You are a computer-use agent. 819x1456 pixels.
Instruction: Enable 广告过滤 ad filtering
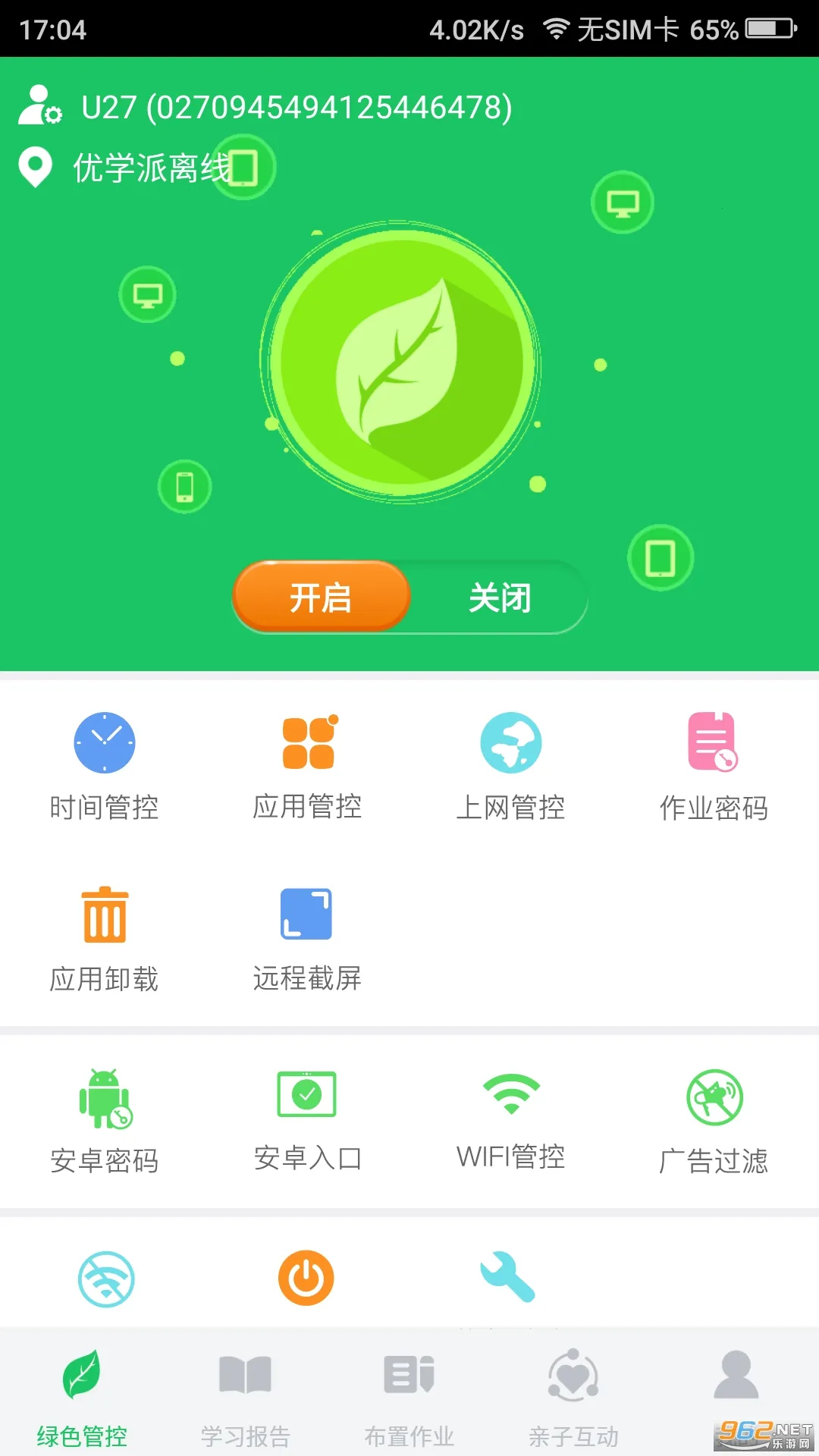(x=714, y=1116)
